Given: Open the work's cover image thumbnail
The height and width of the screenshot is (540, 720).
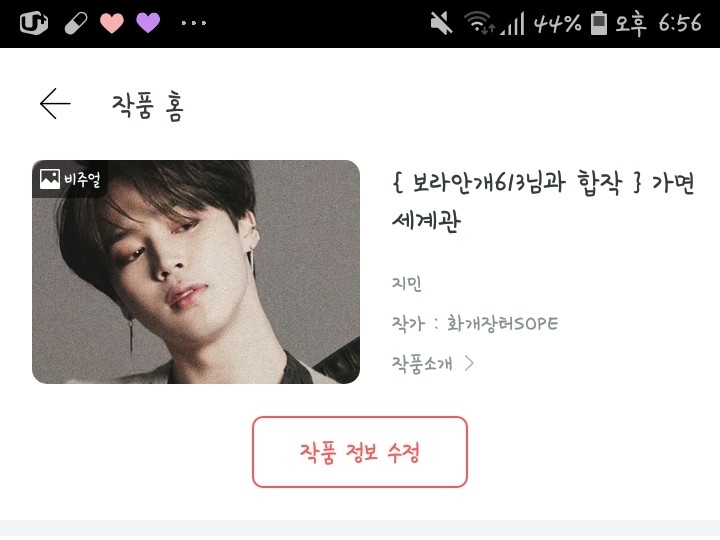Looking at the screenshot, I should [196, 272].
